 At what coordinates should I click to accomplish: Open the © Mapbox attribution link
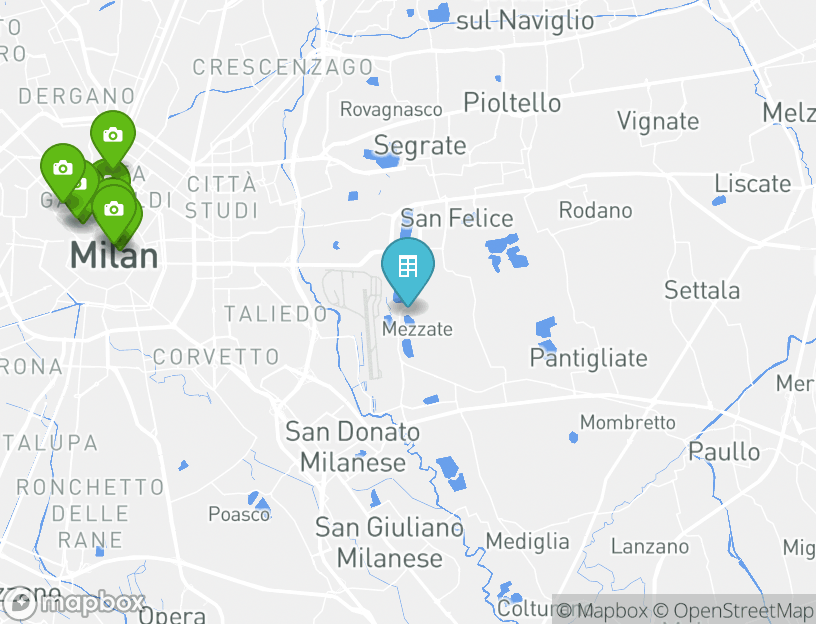coord(602,610)
